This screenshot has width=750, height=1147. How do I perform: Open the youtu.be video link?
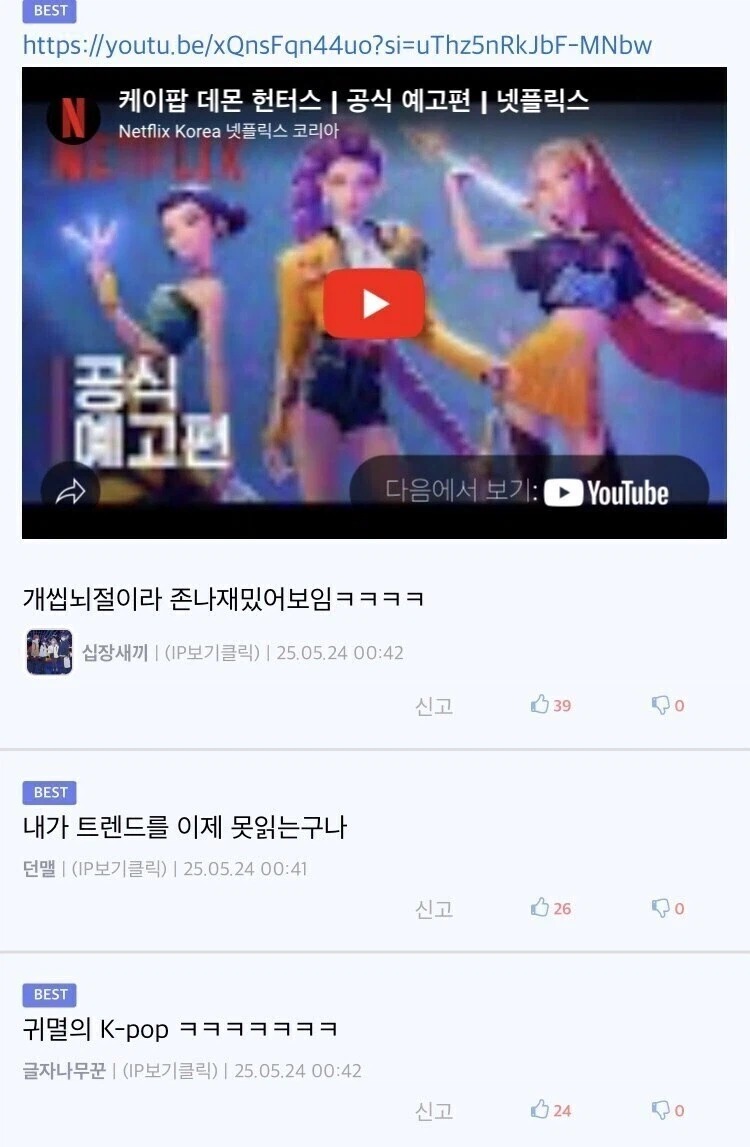(x=337, y=45)
